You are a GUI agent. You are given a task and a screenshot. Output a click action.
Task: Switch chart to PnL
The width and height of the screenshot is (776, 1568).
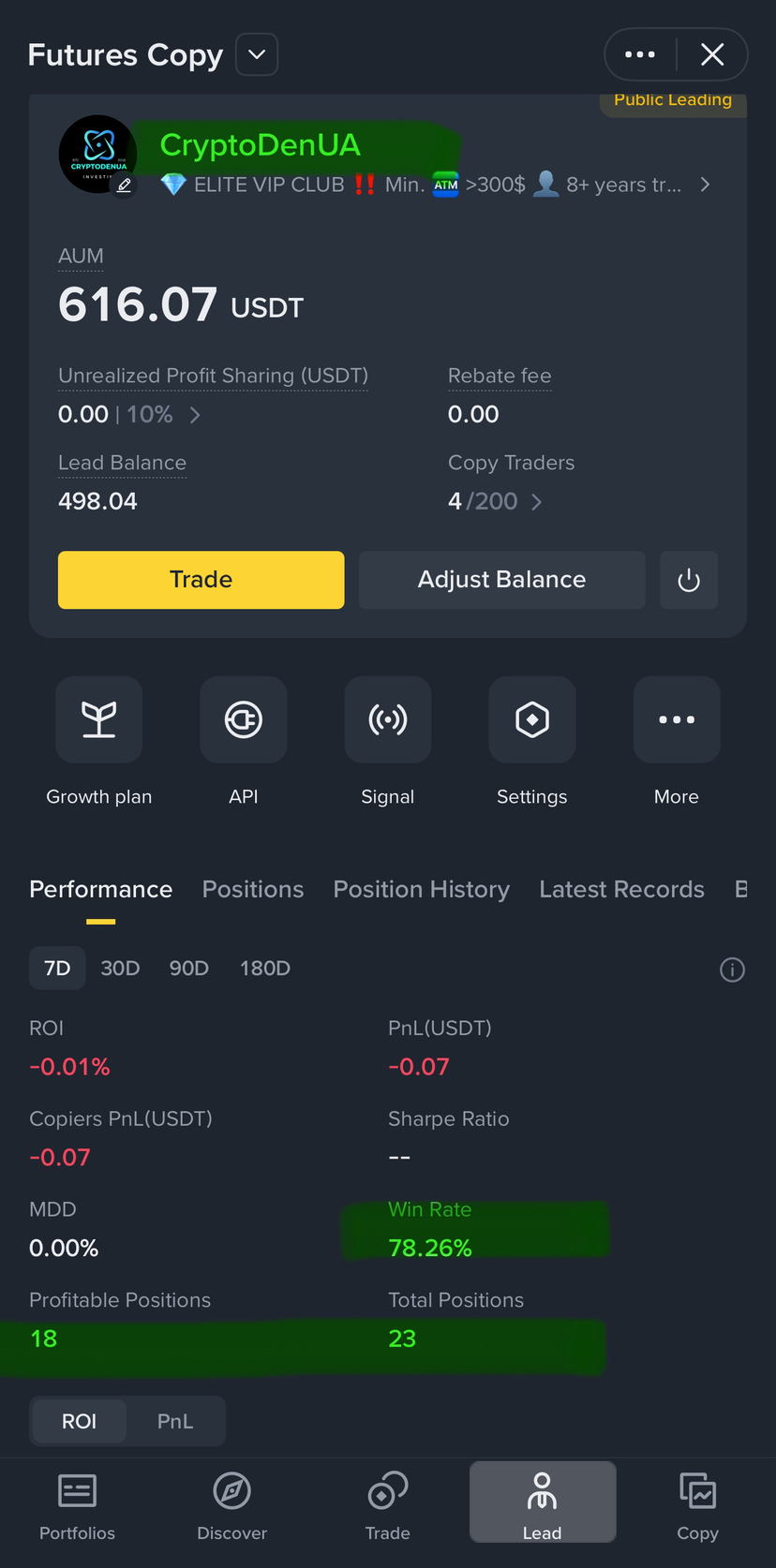tap(175, 1421)
